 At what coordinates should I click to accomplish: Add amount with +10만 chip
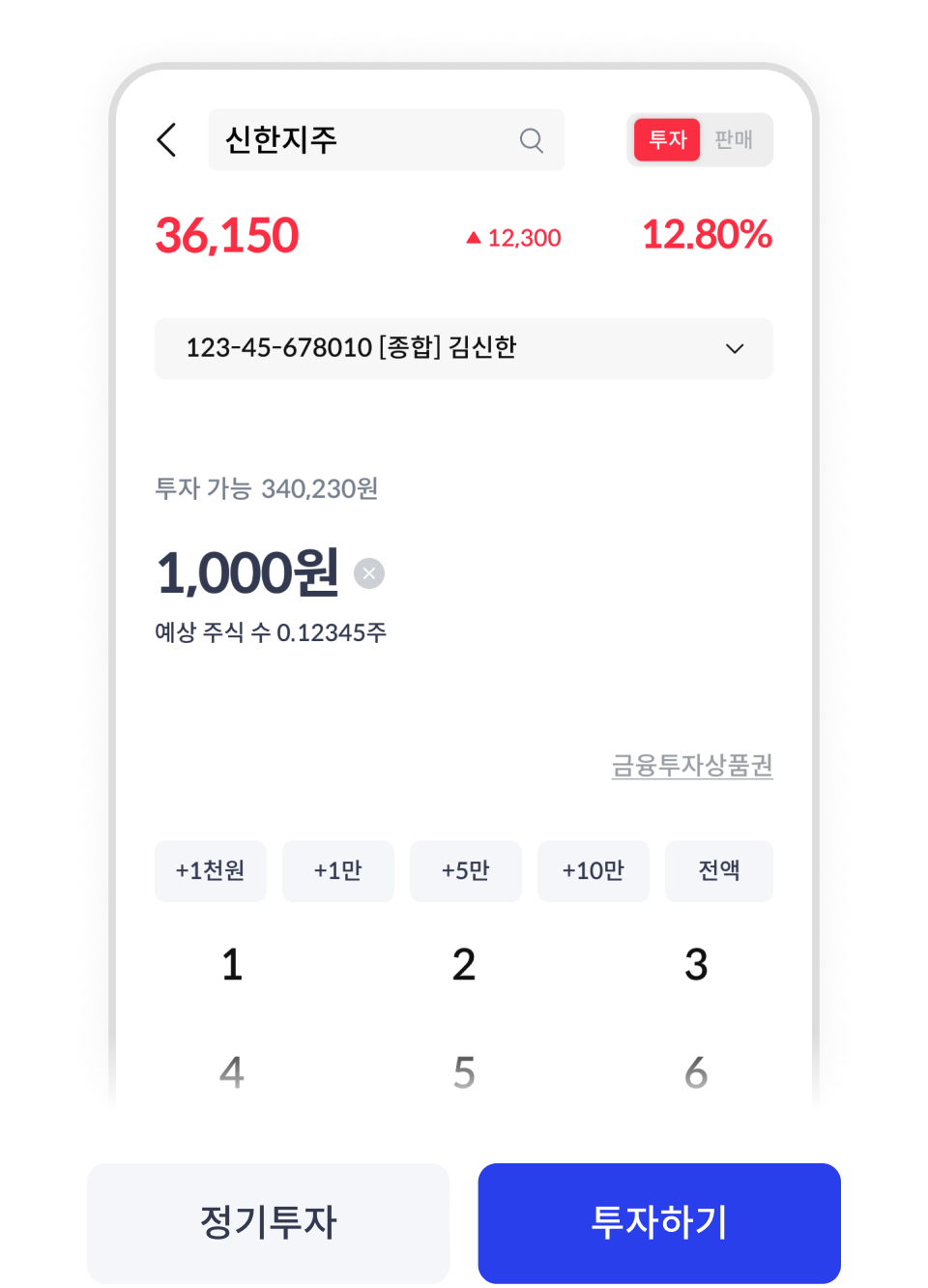tap(593, 871)
